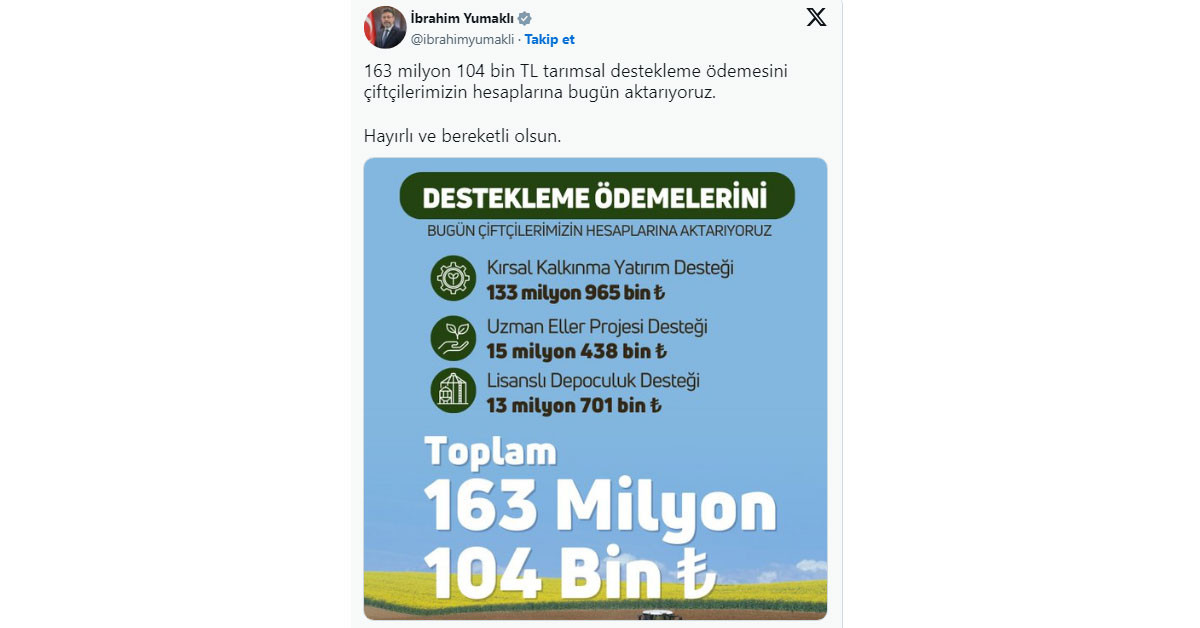Screen dimensions: 1200x628
Task: Open İbrahim Yumaklı's profile picture
Action: (x=385, y=27)
